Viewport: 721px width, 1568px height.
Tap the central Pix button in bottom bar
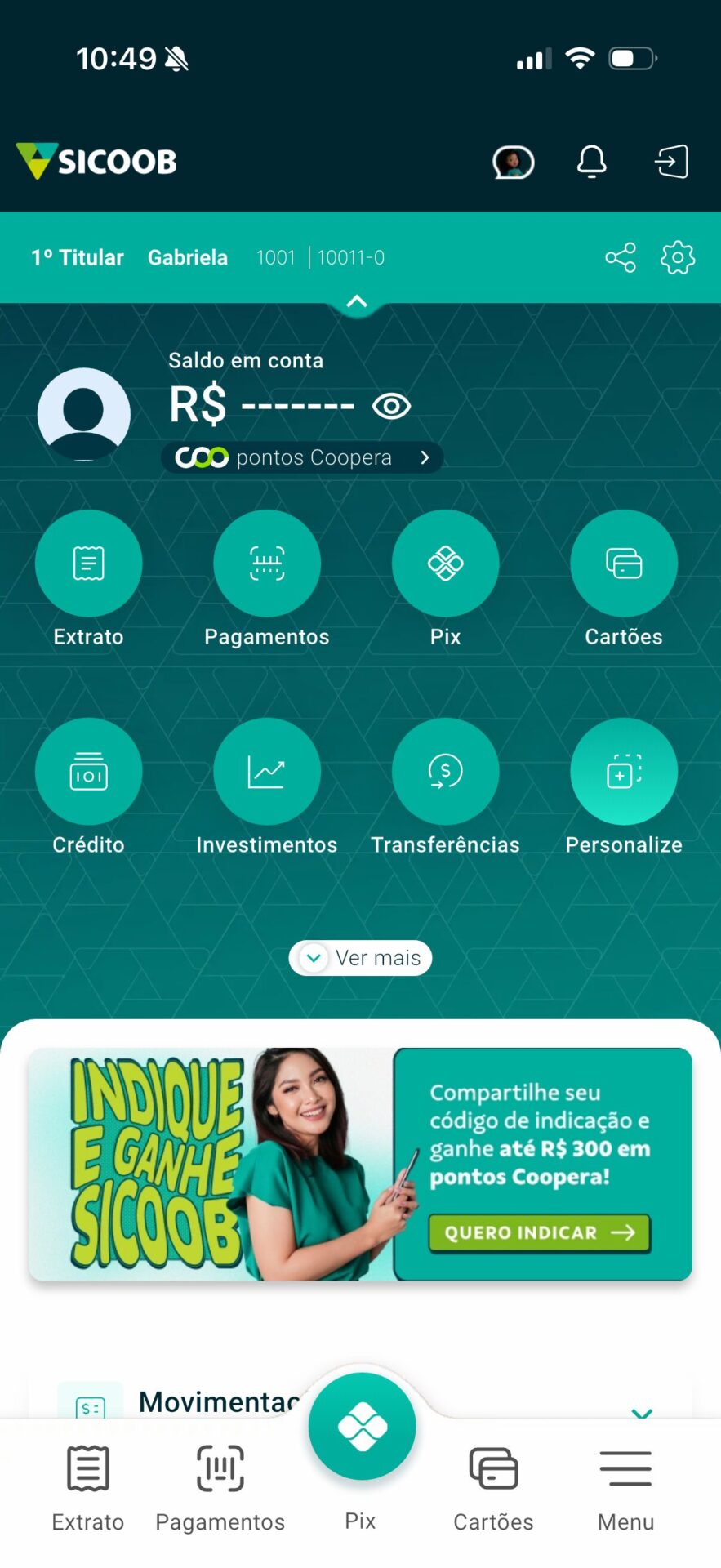(362, 1428)
